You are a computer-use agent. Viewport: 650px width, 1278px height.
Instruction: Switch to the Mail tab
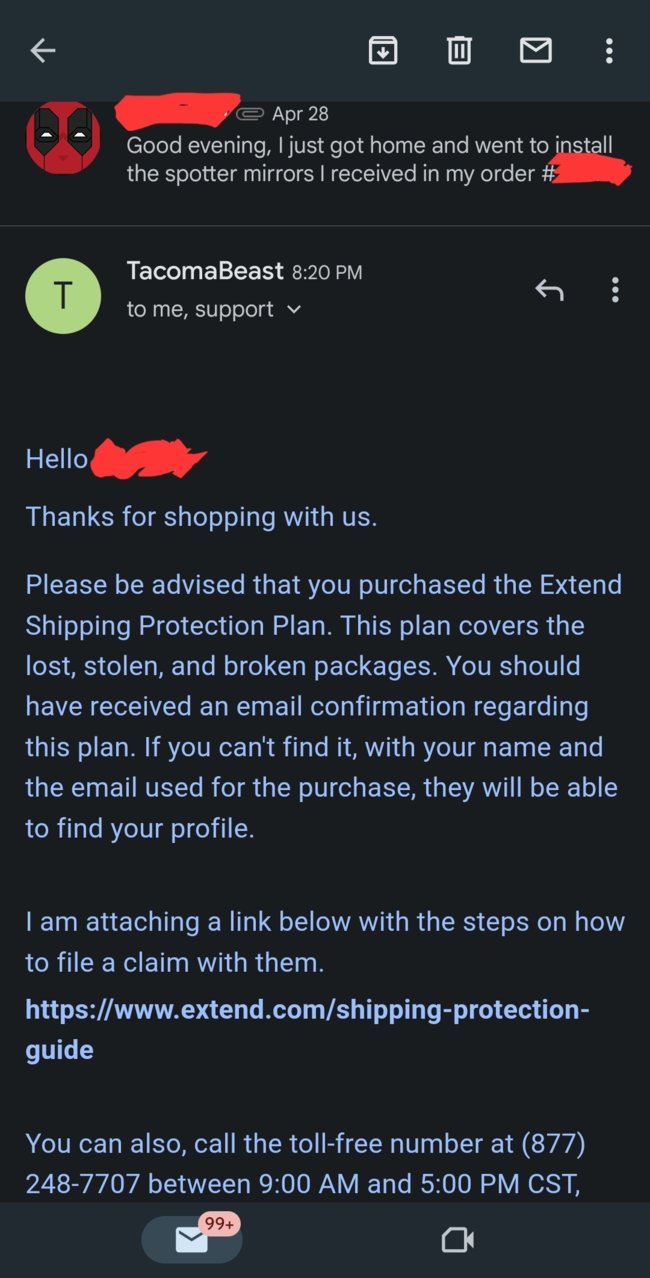point(192,1240)
